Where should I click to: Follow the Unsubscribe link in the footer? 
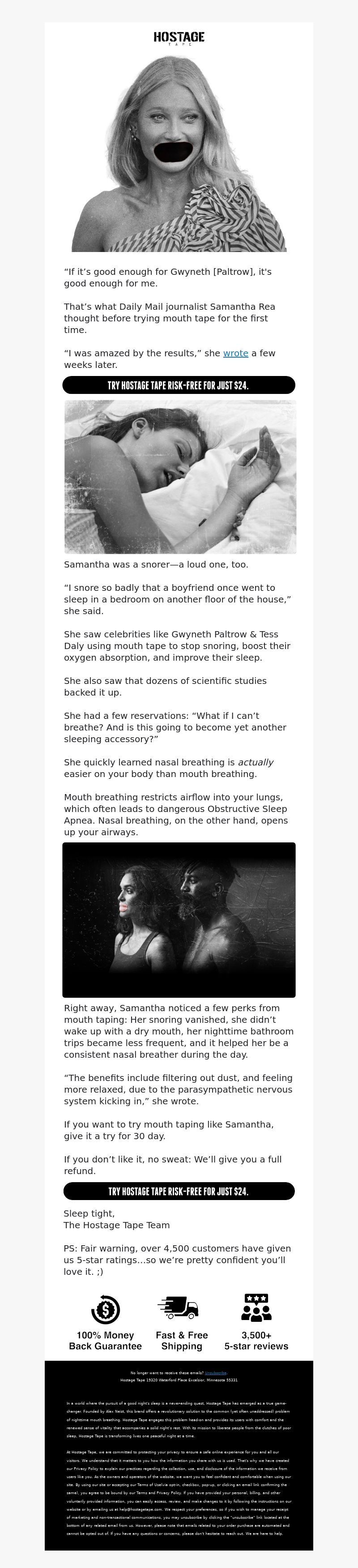coord(216,1372)
